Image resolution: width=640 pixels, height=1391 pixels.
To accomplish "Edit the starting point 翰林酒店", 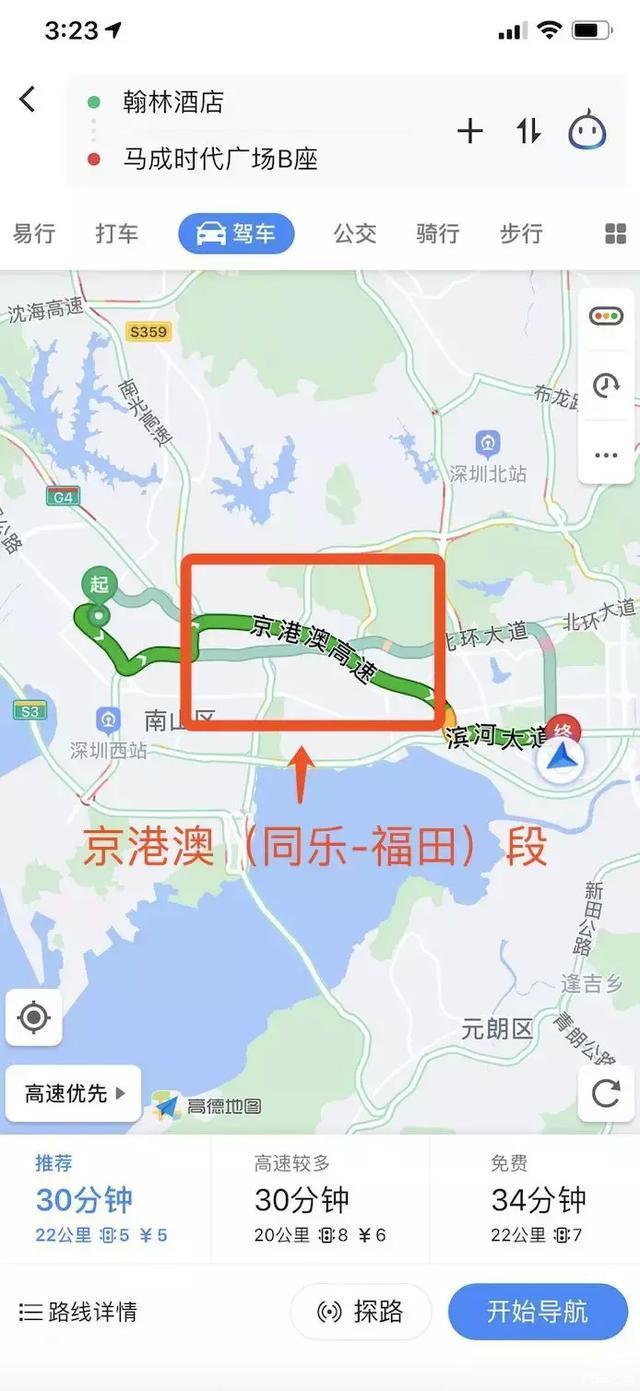I will point(173,102).
